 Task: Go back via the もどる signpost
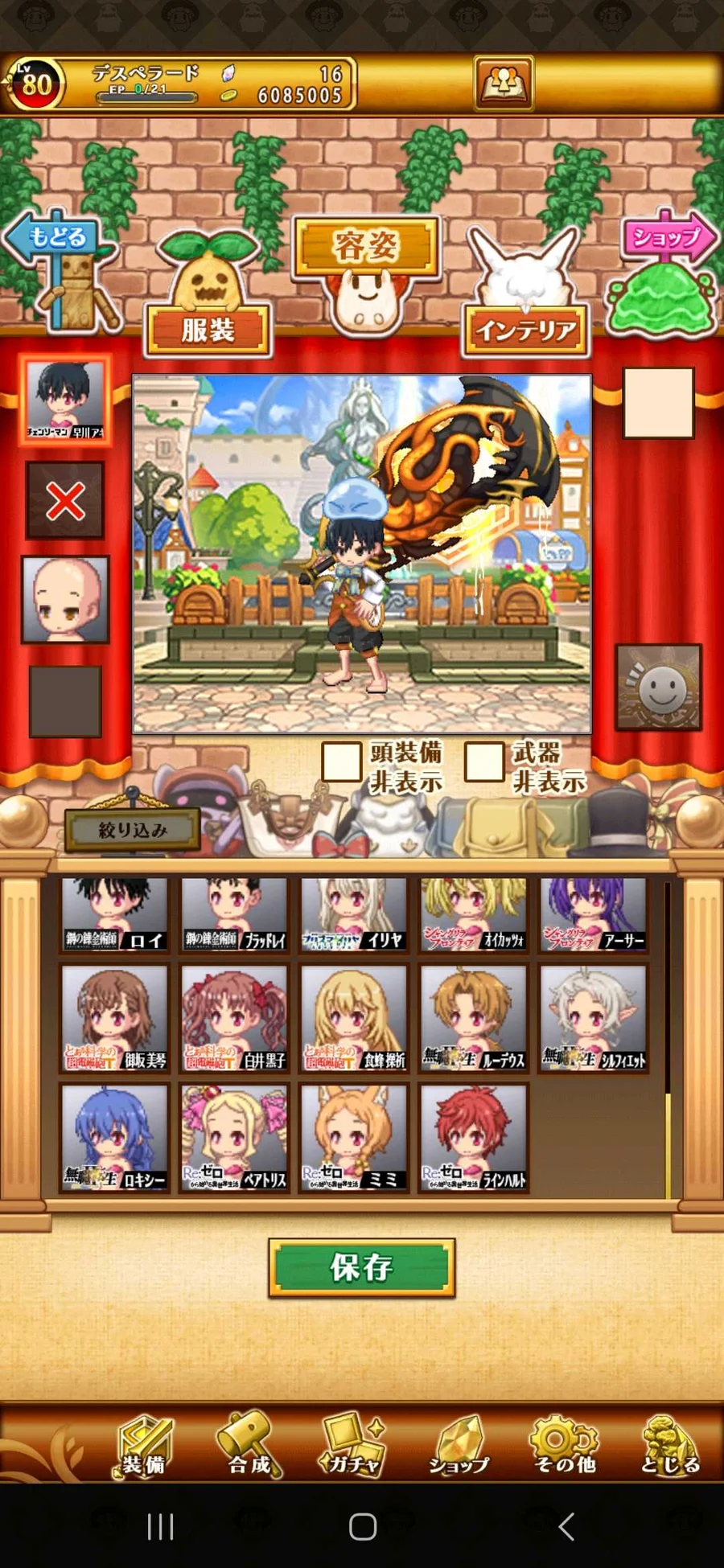coord(56,238)
